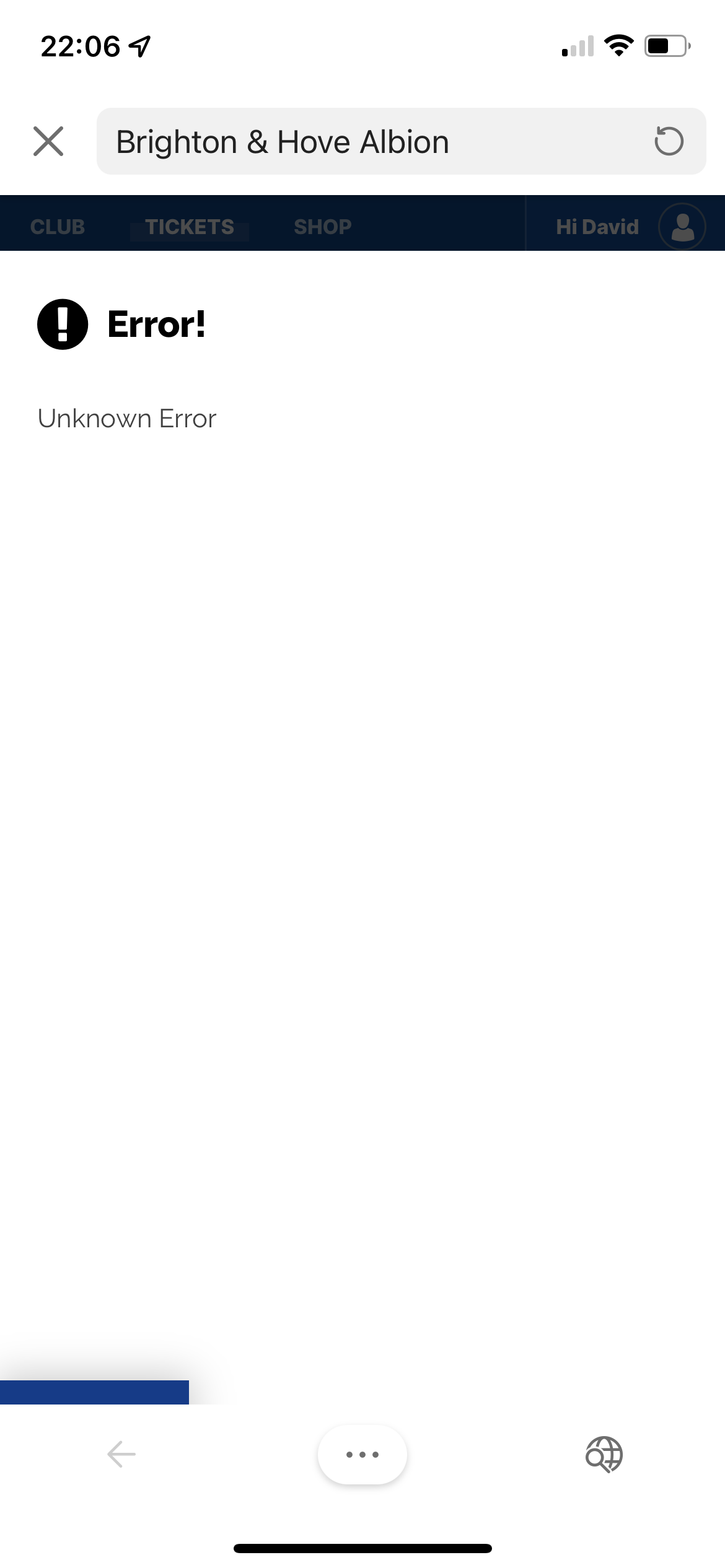
Task: Open the CLUB menu
Action: [58, 227]
